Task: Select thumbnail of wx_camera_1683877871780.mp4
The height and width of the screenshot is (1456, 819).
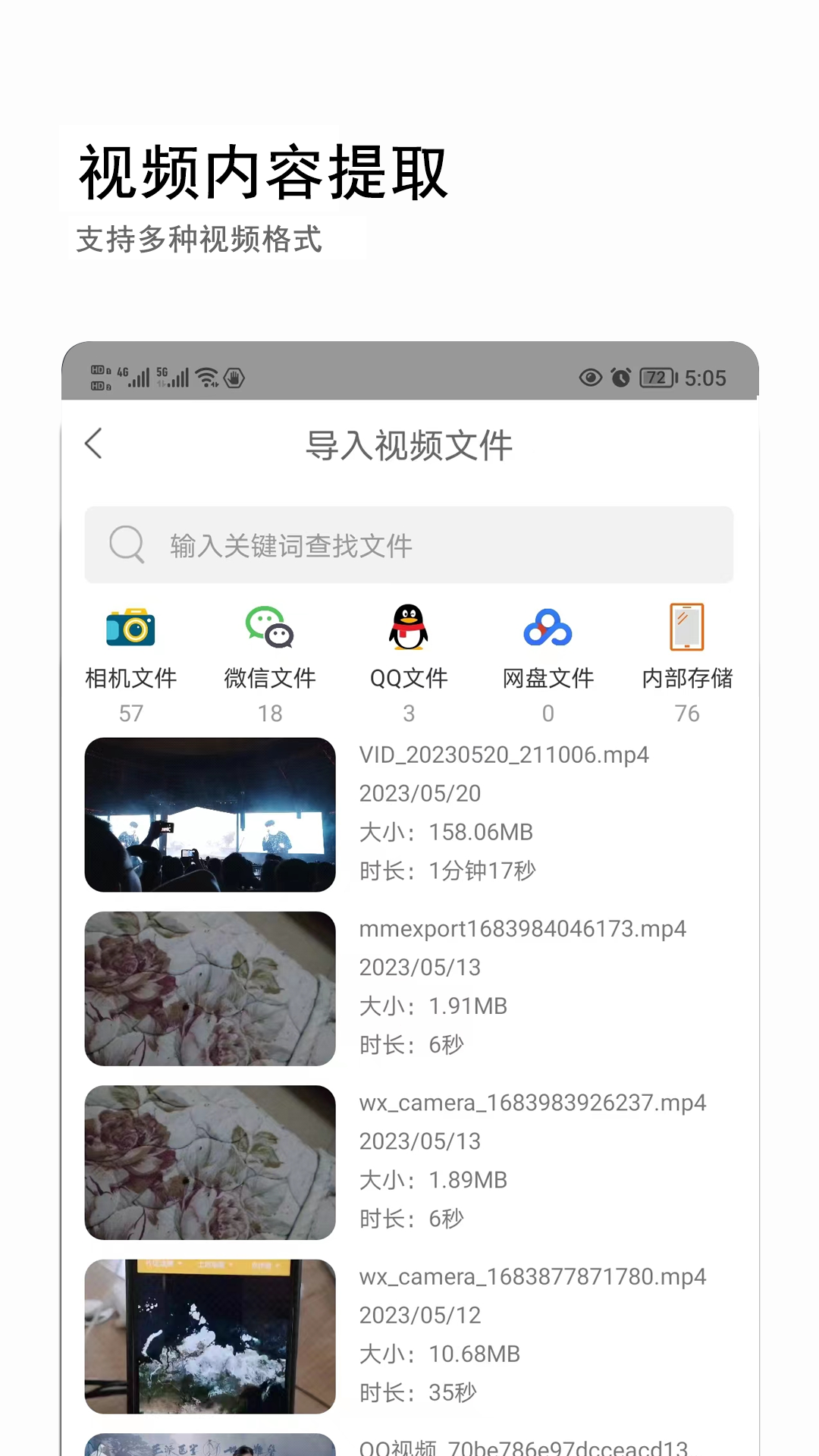Action: click(x=210, y=1336)
